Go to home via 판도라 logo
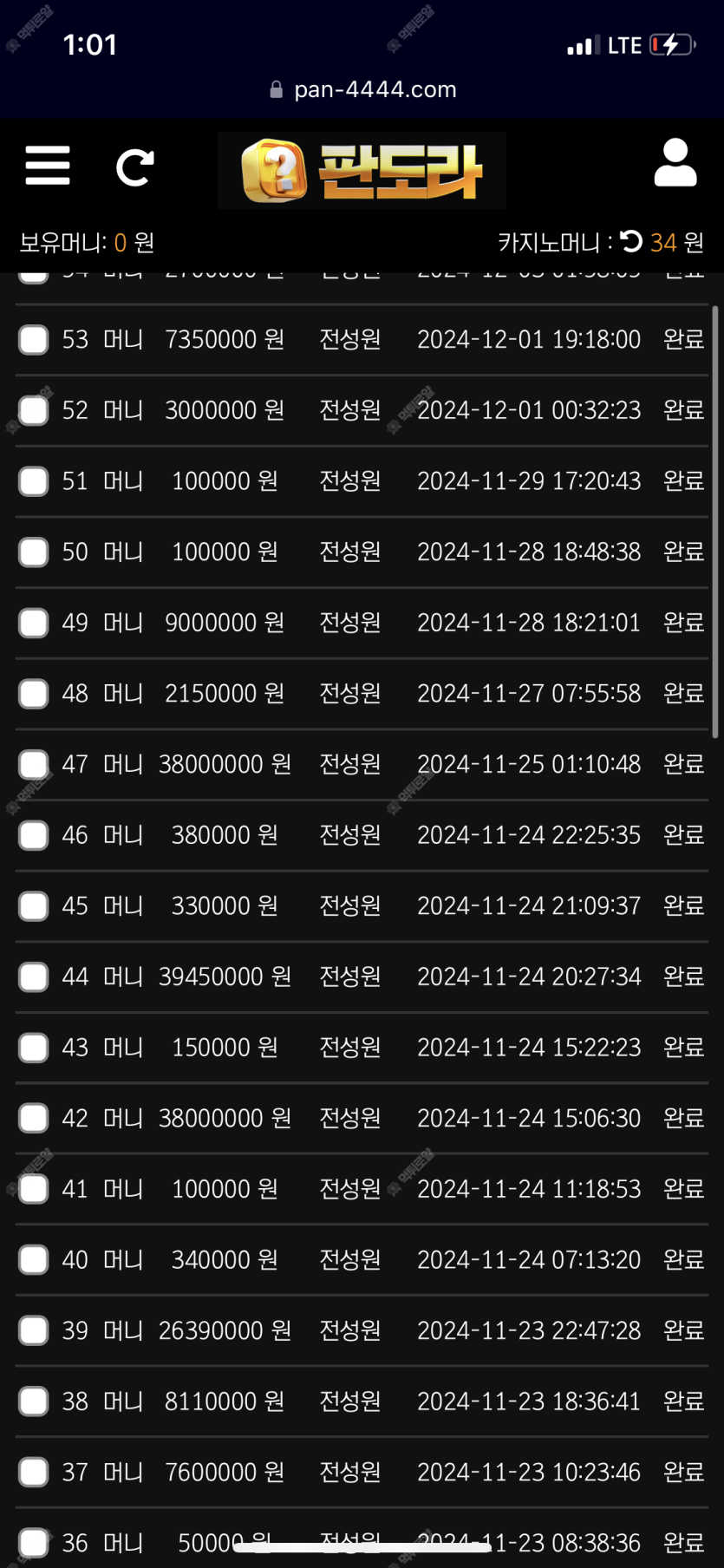This screenshot has width=724, height=1568. pyautogui.click(x=362, y=171)
